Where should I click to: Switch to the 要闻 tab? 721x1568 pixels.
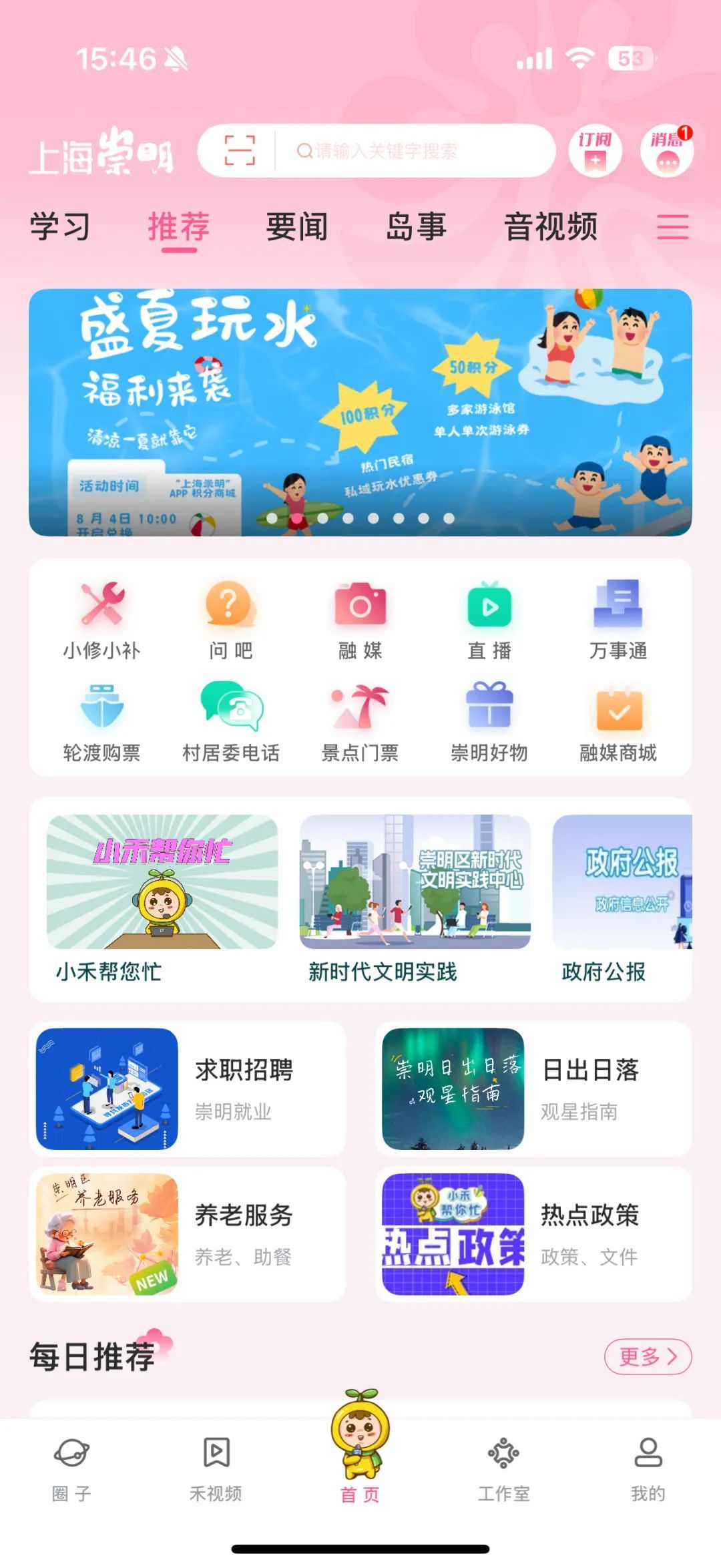[x=297, y=226]
